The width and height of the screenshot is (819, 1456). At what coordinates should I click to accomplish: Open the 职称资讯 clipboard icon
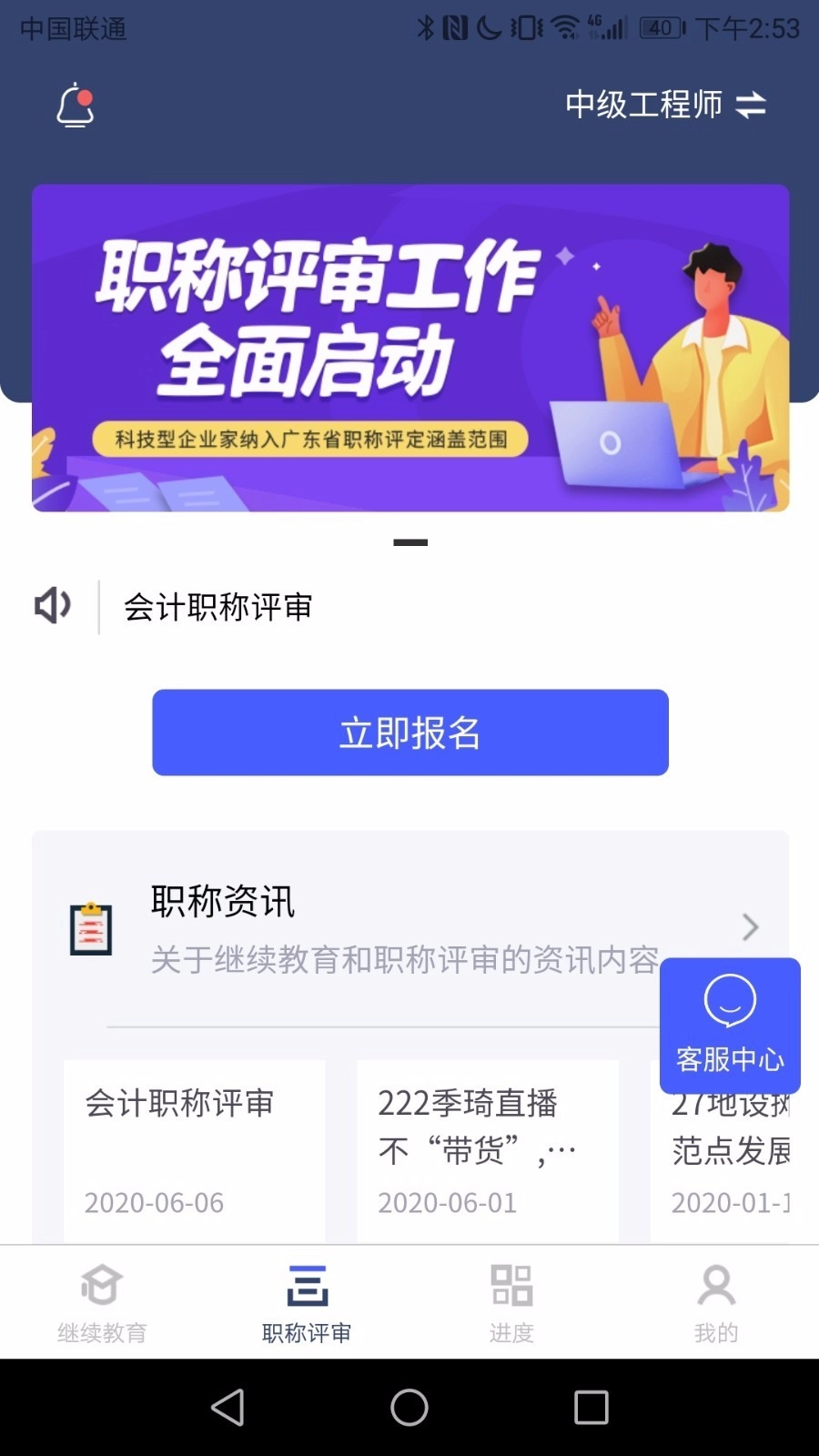pos(91,926)
